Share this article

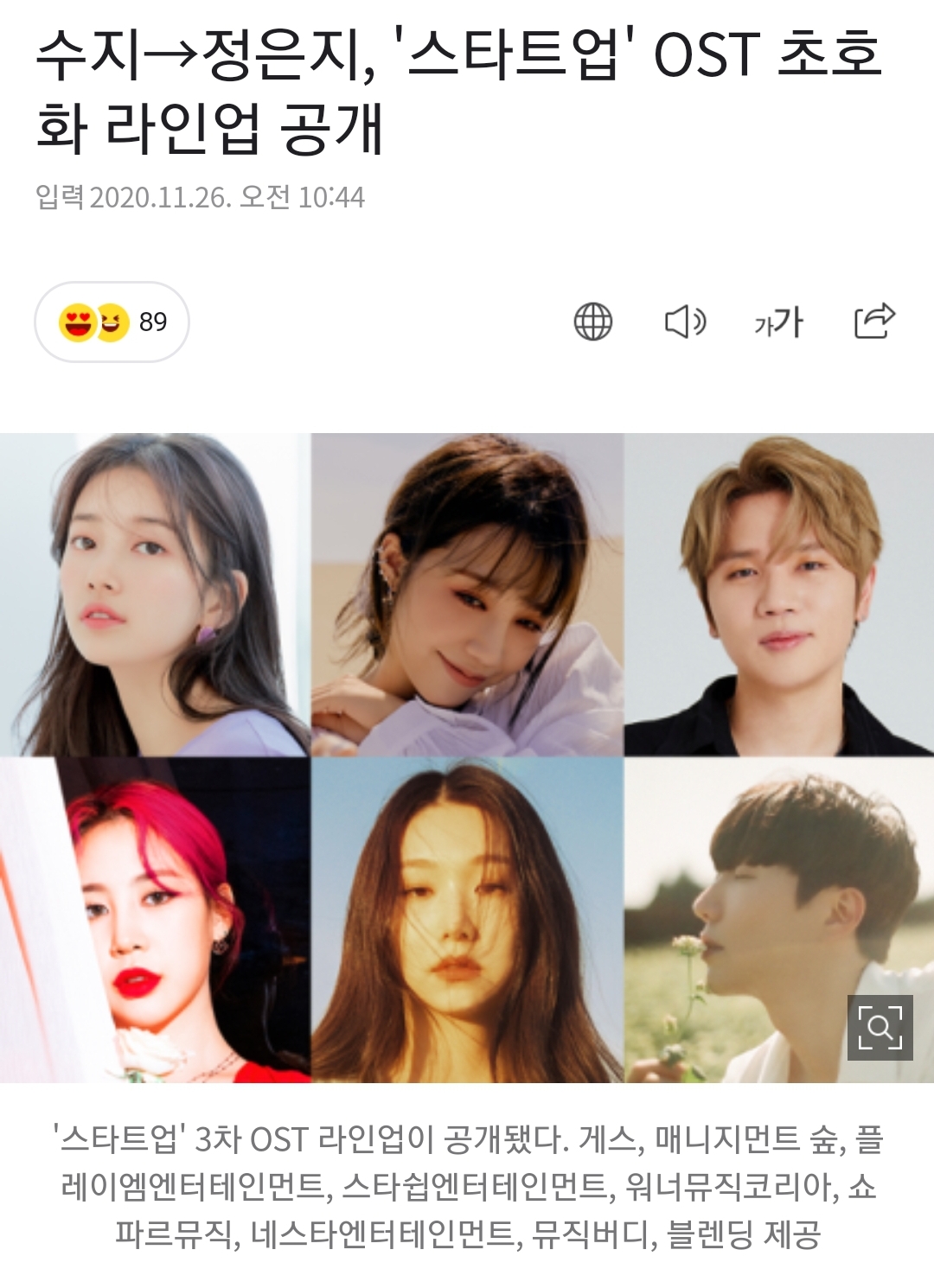tap(874, 321)
